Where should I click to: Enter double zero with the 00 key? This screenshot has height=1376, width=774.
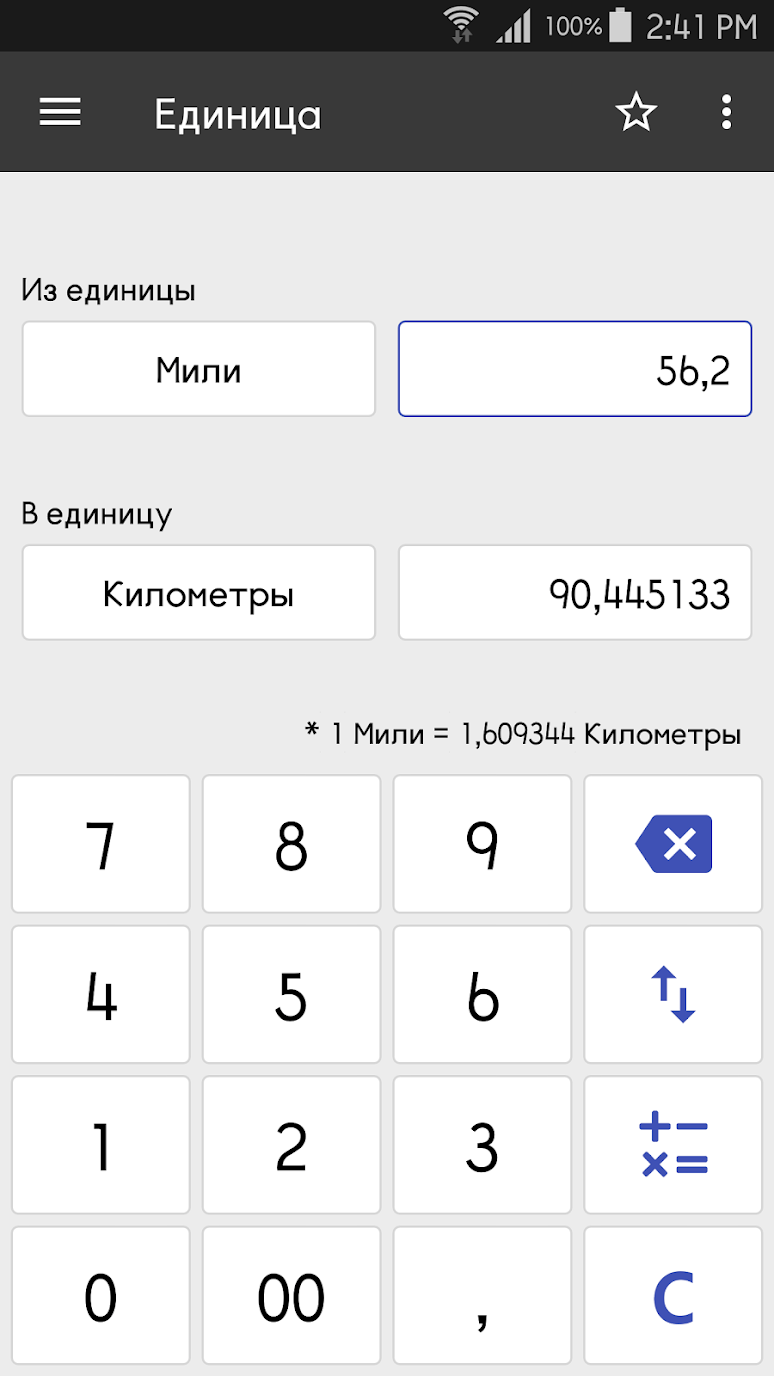click(291, 1296)
